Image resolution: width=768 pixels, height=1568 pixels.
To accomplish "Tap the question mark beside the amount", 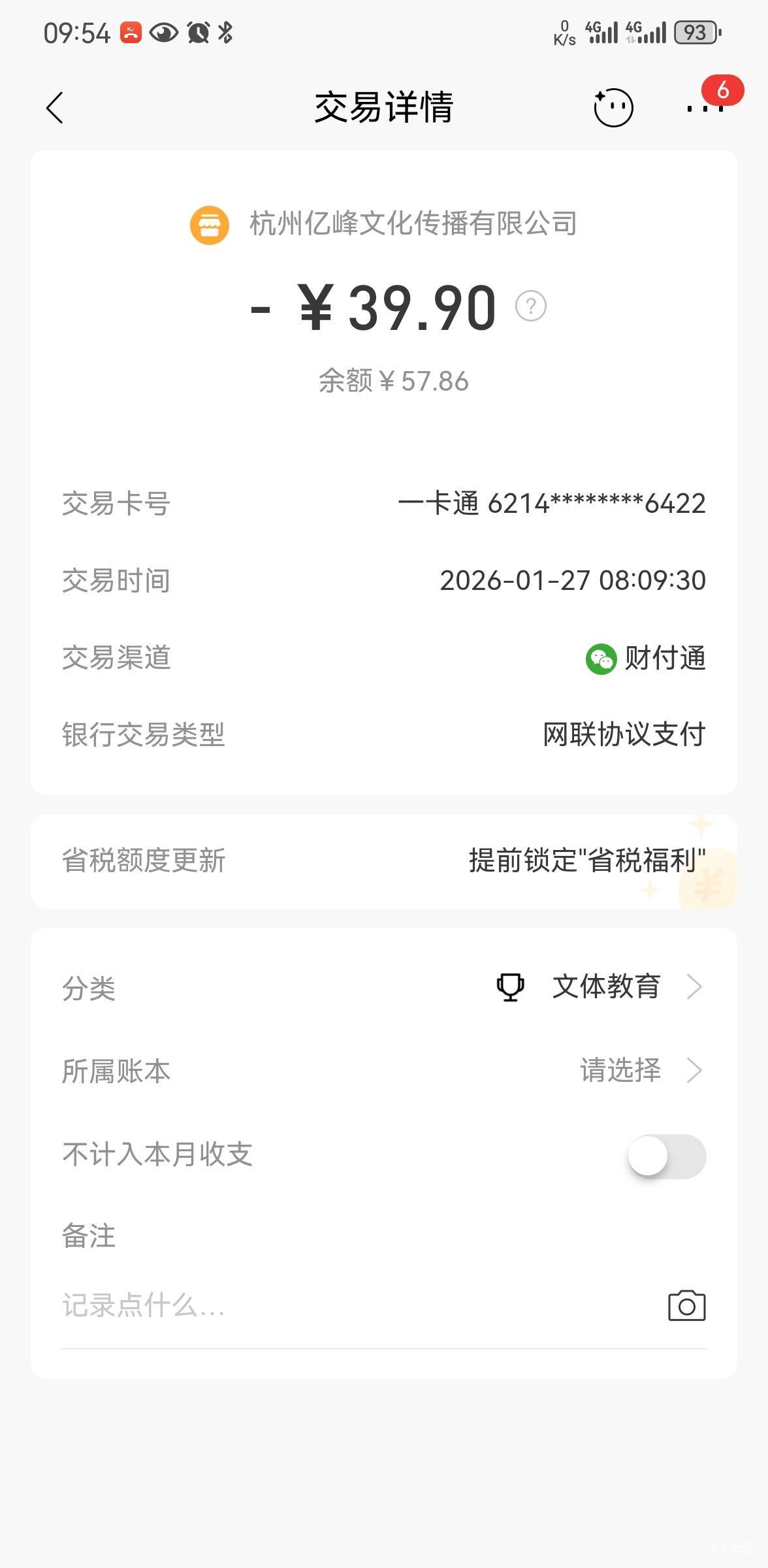I will point(530,306).
